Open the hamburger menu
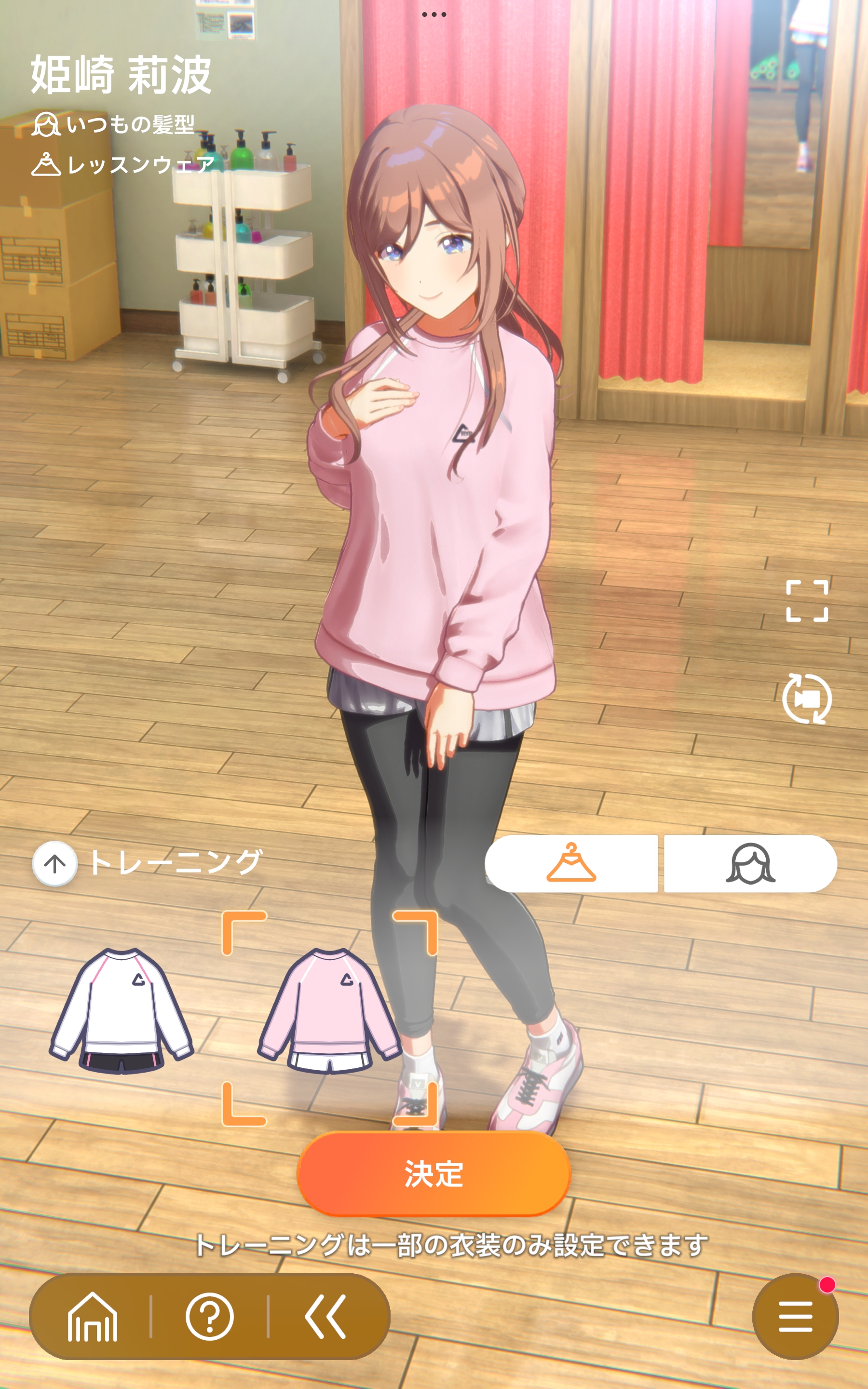868x1389 pixels. 795,1317
